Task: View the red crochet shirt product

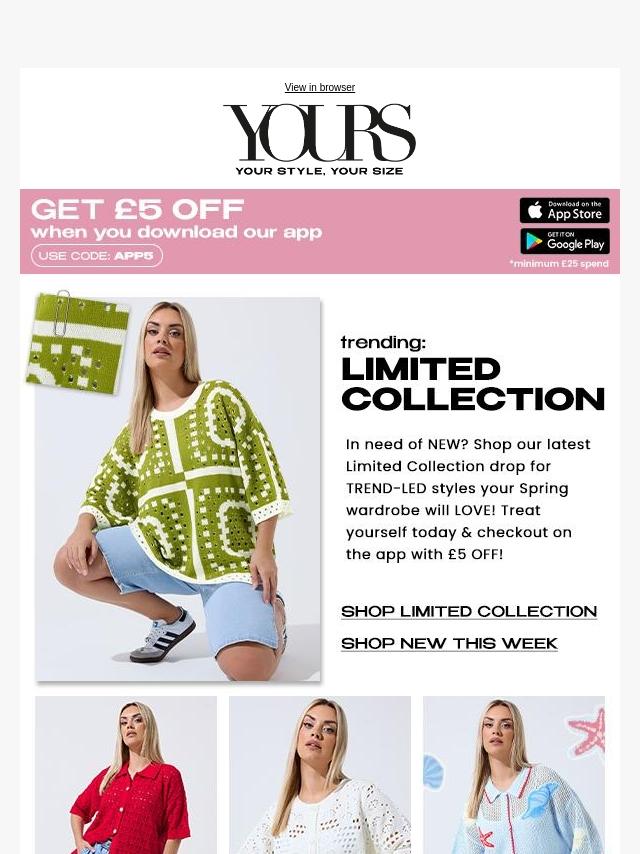Action: coord(126,774)
